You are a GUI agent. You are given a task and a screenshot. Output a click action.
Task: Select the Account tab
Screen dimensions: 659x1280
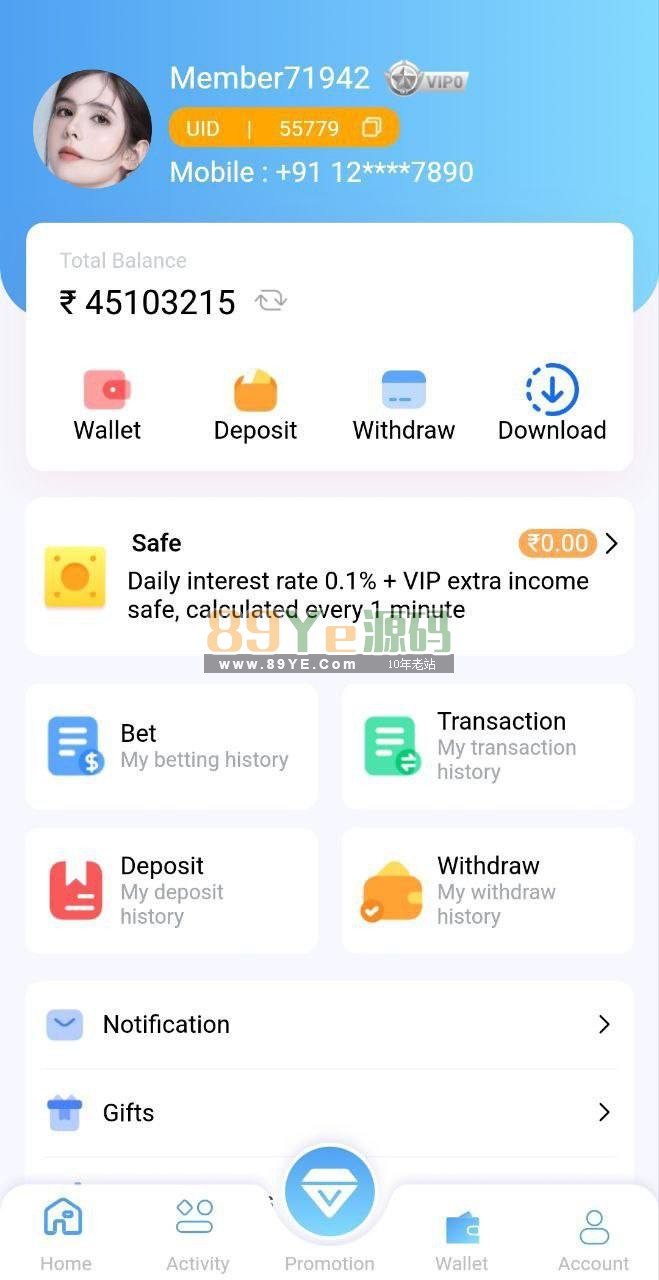594,1235
